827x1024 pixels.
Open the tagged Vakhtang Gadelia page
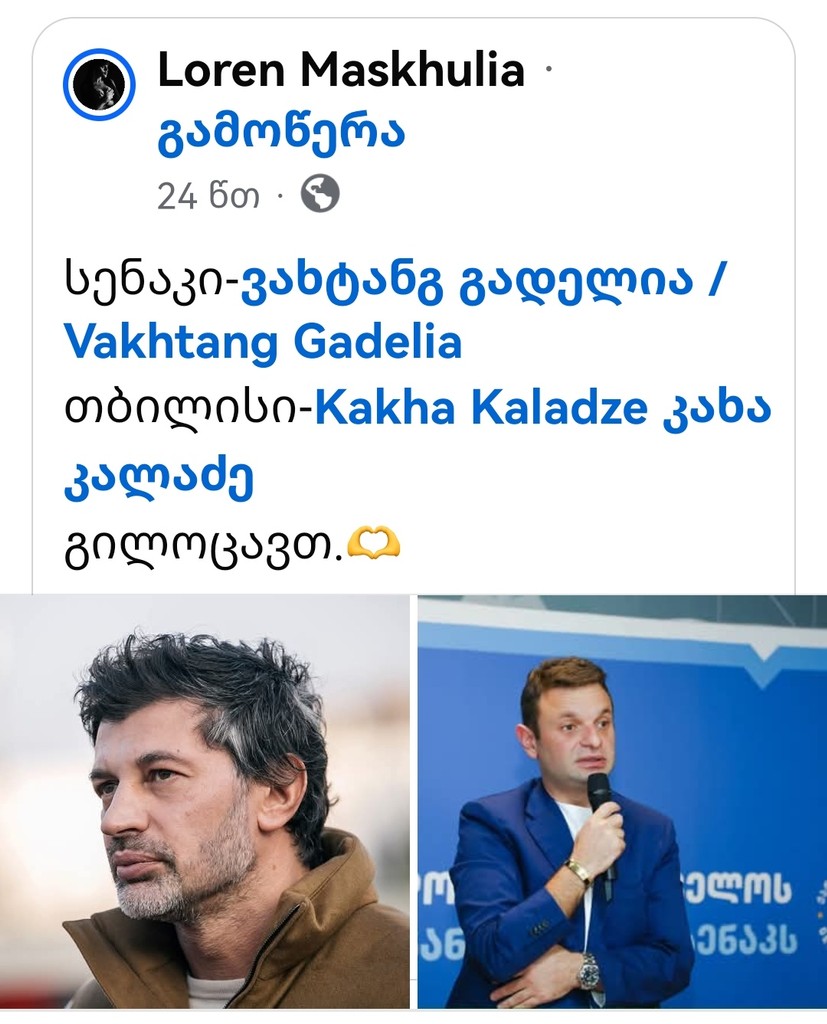(262, 343)
